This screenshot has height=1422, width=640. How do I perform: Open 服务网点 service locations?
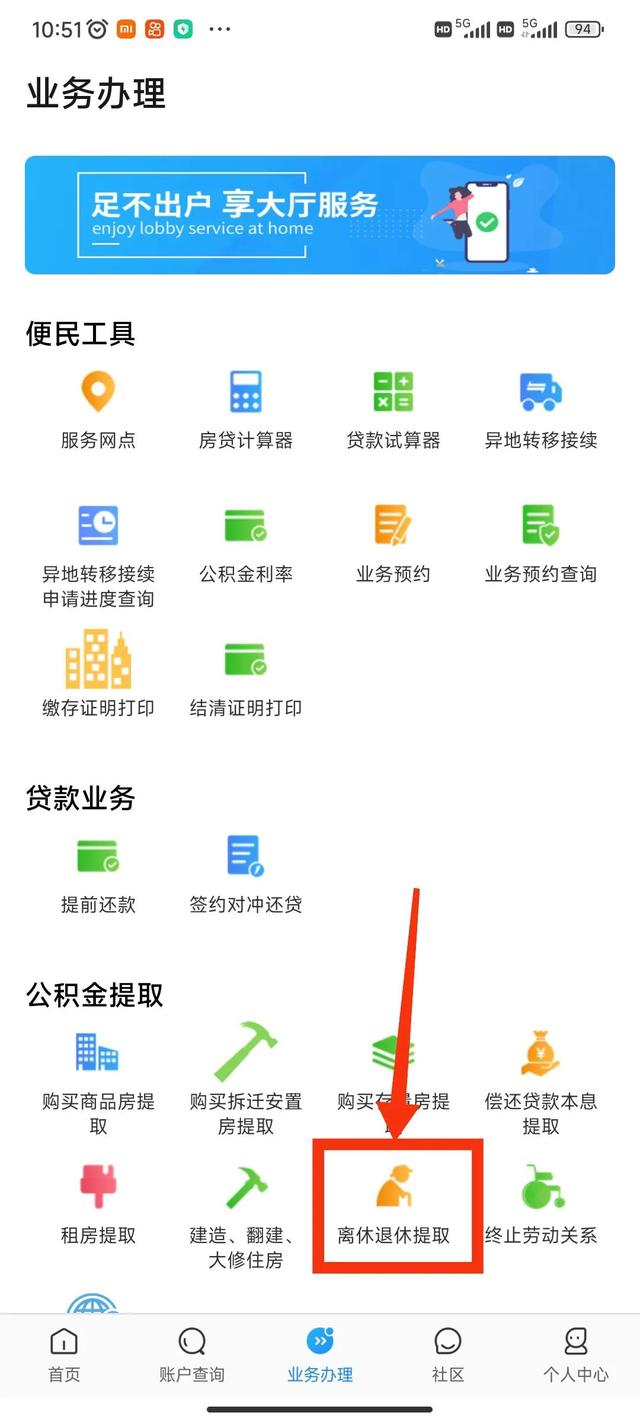coord(98,410)
